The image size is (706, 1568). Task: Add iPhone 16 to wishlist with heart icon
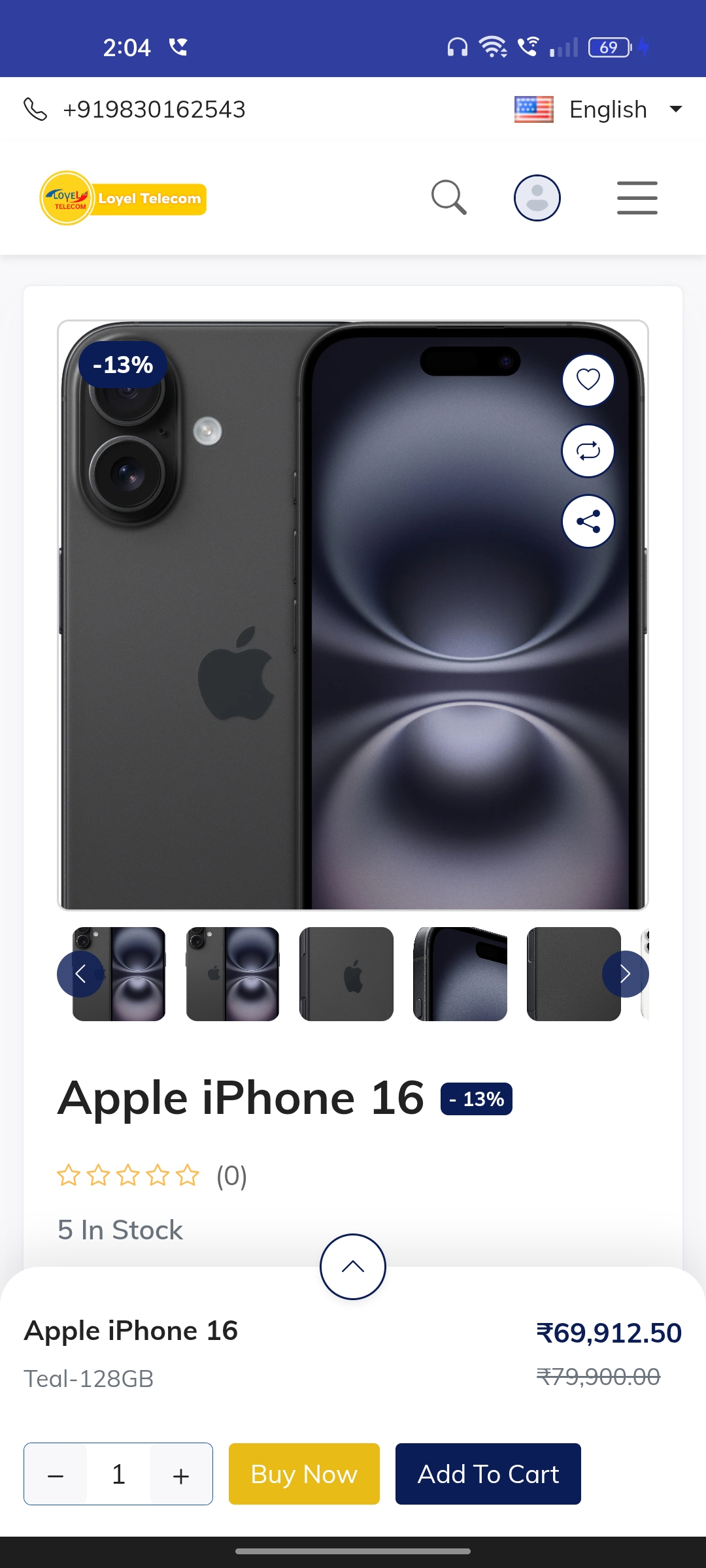(588, 380)
